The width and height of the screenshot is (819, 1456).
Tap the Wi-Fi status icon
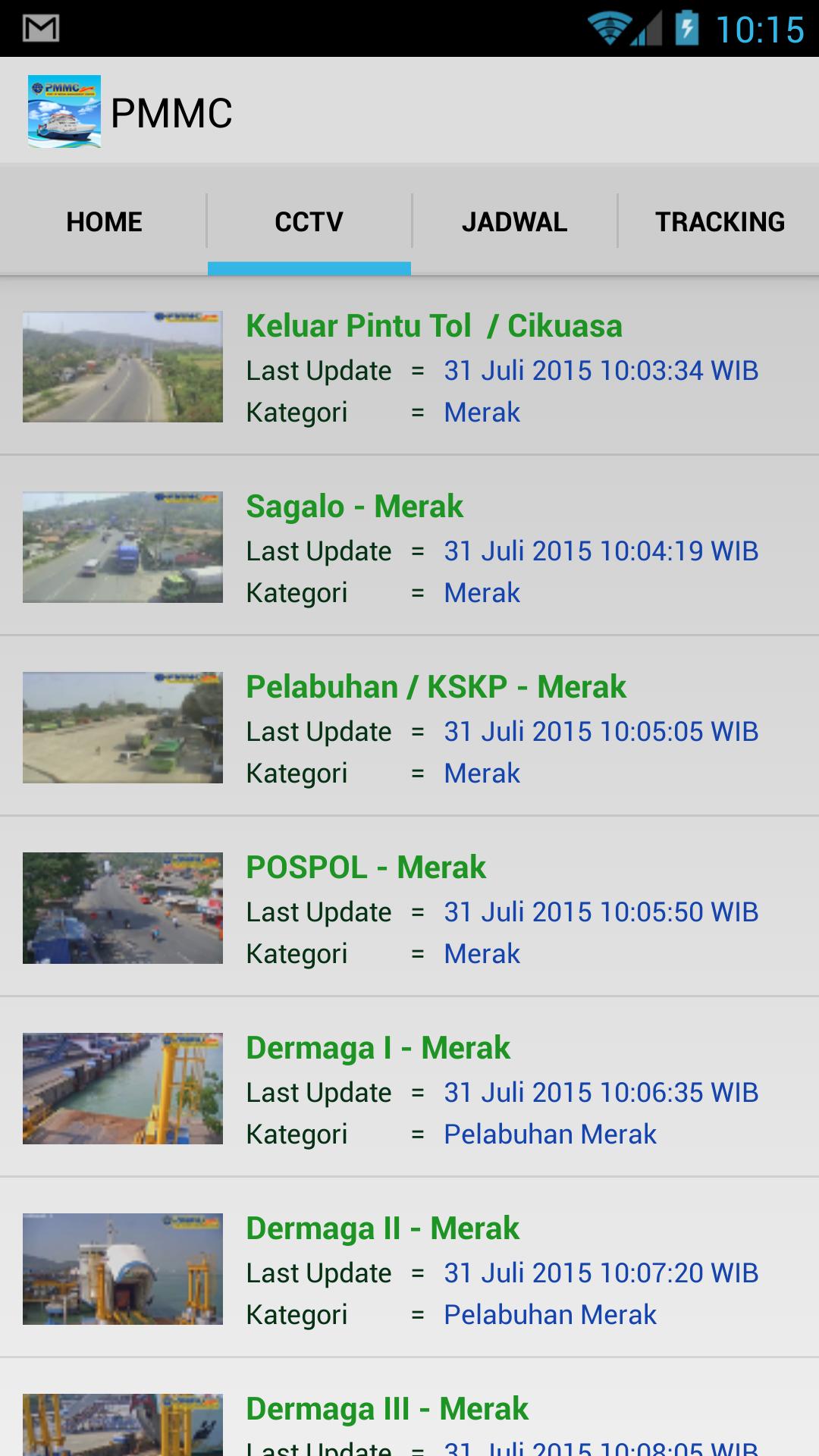(x=607, y=24)
